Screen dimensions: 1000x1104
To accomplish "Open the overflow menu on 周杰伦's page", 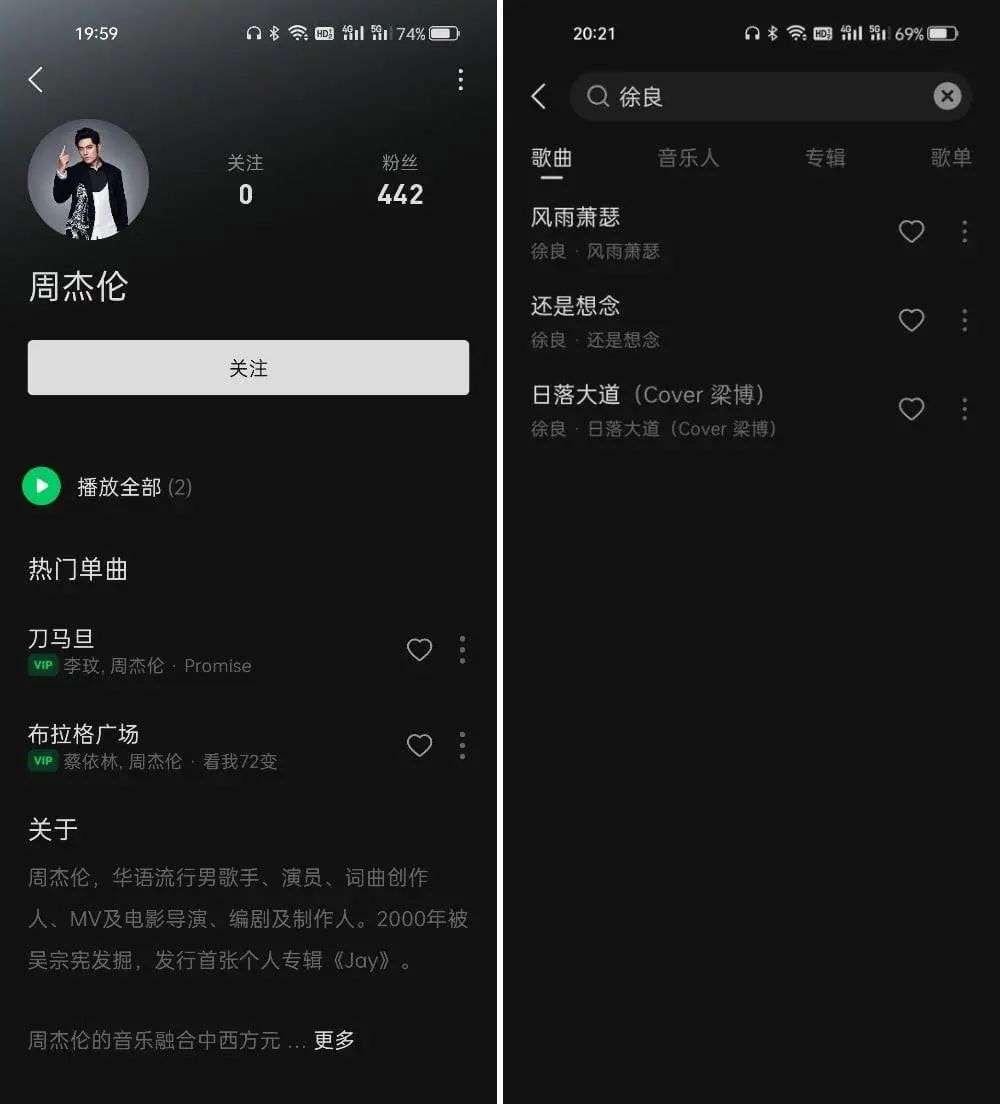I will (x=460, y=80).
